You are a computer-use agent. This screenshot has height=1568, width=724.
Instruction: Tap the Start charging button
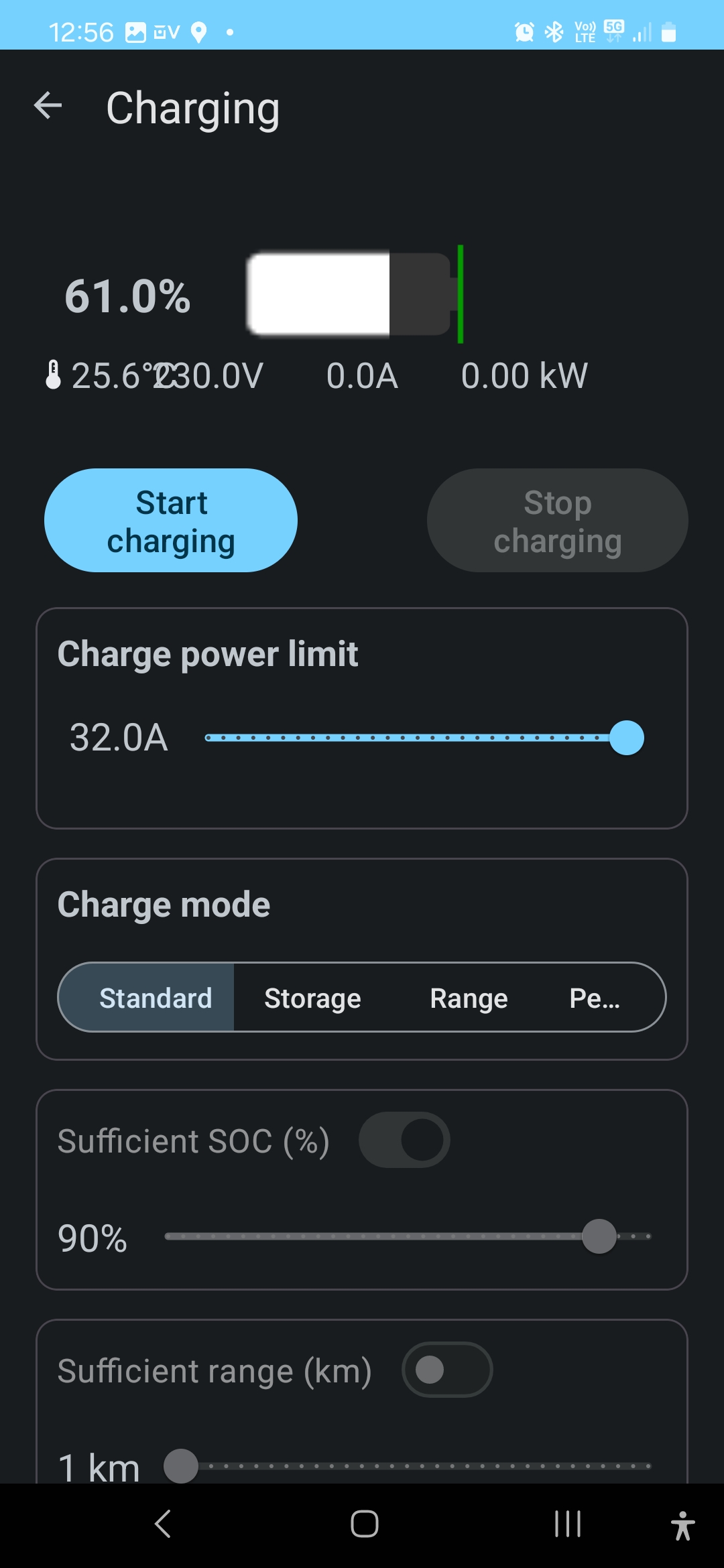point(171,521)
